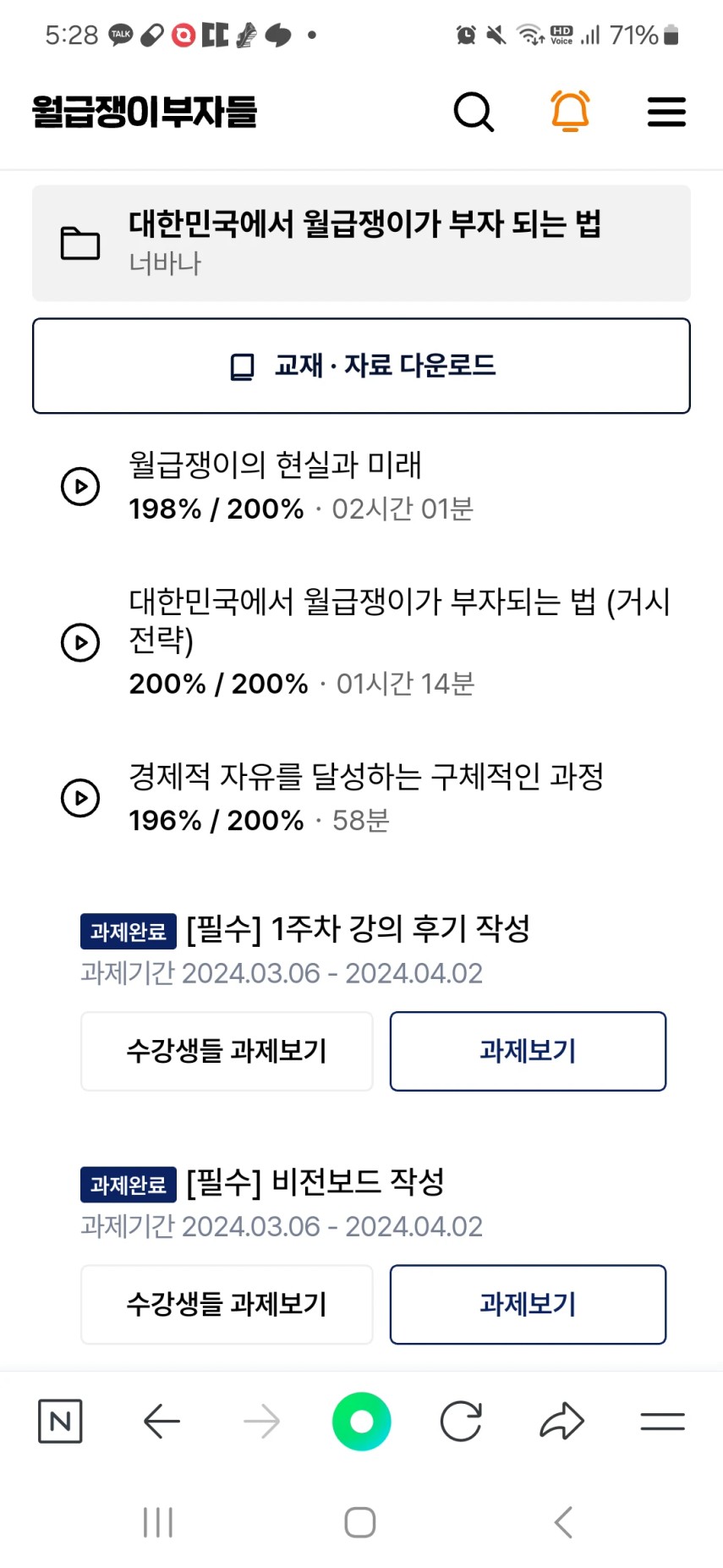
Task: Tap the system home button
Action: 360,1522
